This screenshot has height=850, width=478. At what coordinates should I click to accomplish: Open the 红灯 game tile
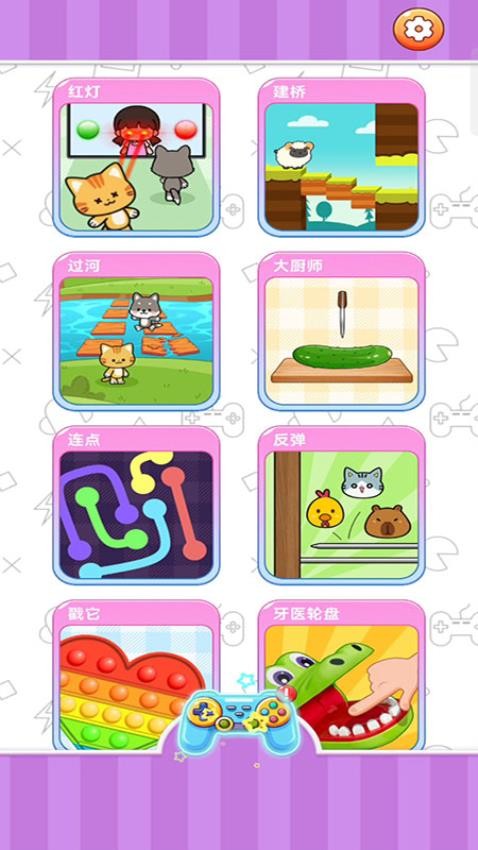pyautogui.click(x=137, y=158)
